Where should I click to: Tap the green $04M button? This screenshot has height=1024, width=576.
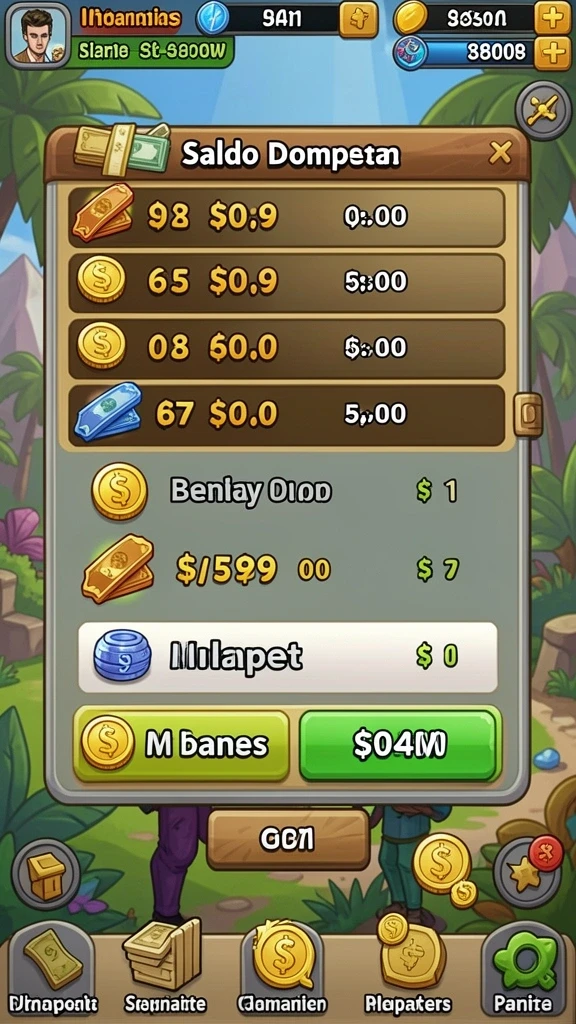tap(398, 744)
